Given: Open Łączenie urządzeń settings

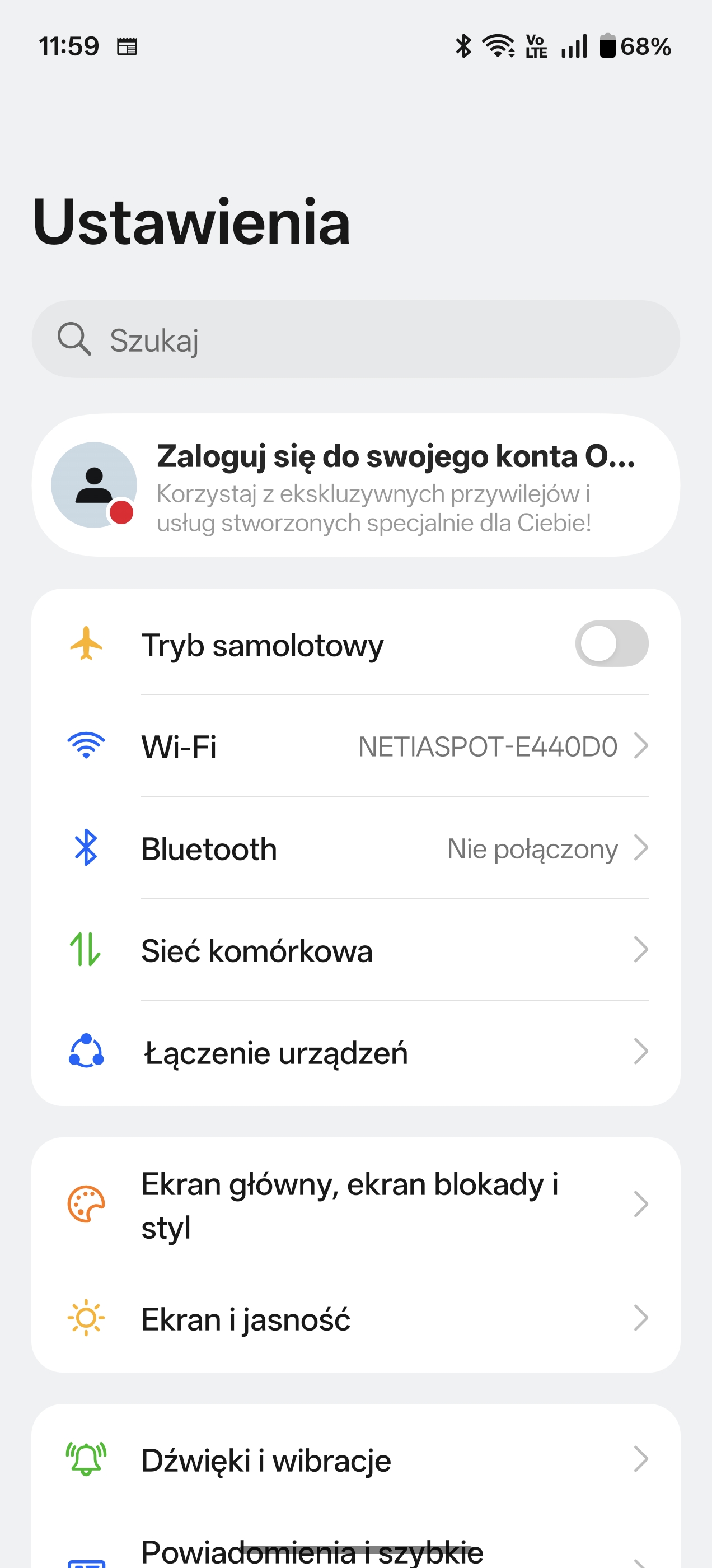Looking at the screenshot, I should (355, 1052).
